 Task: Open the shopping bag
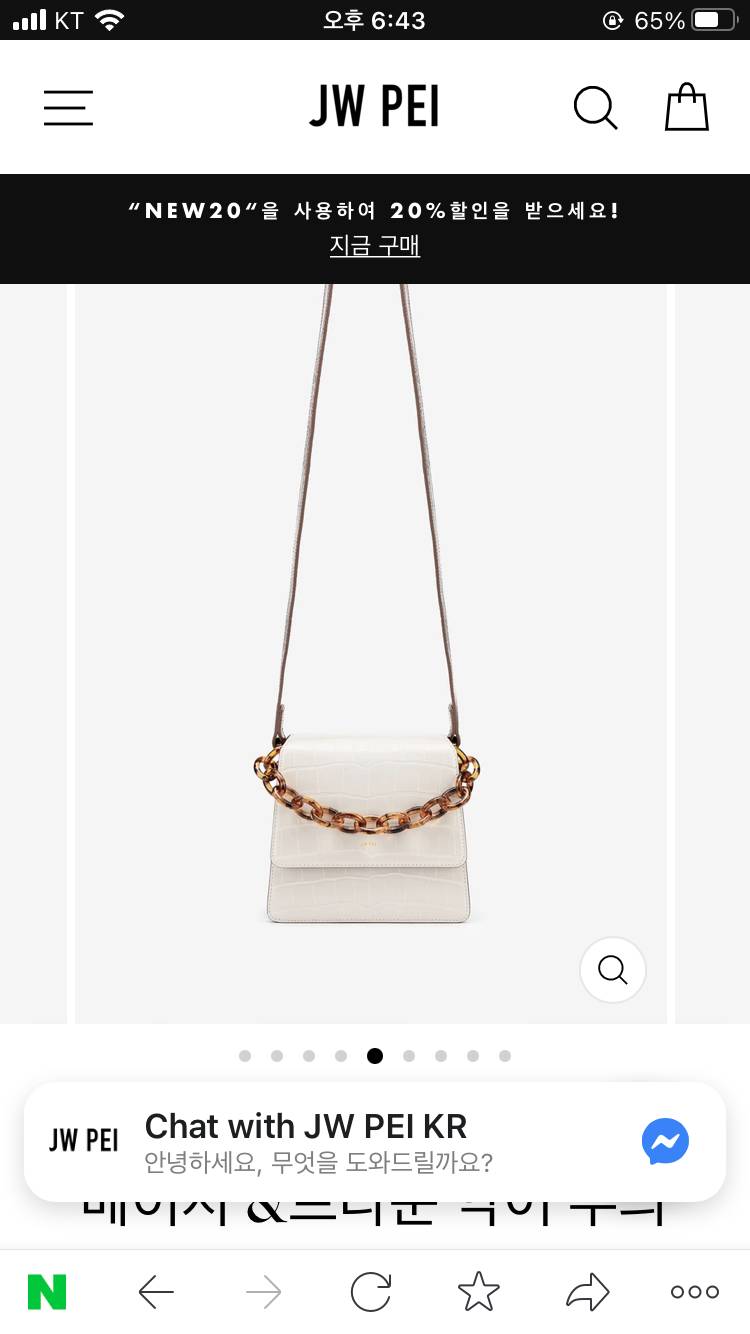coord(687,107)
